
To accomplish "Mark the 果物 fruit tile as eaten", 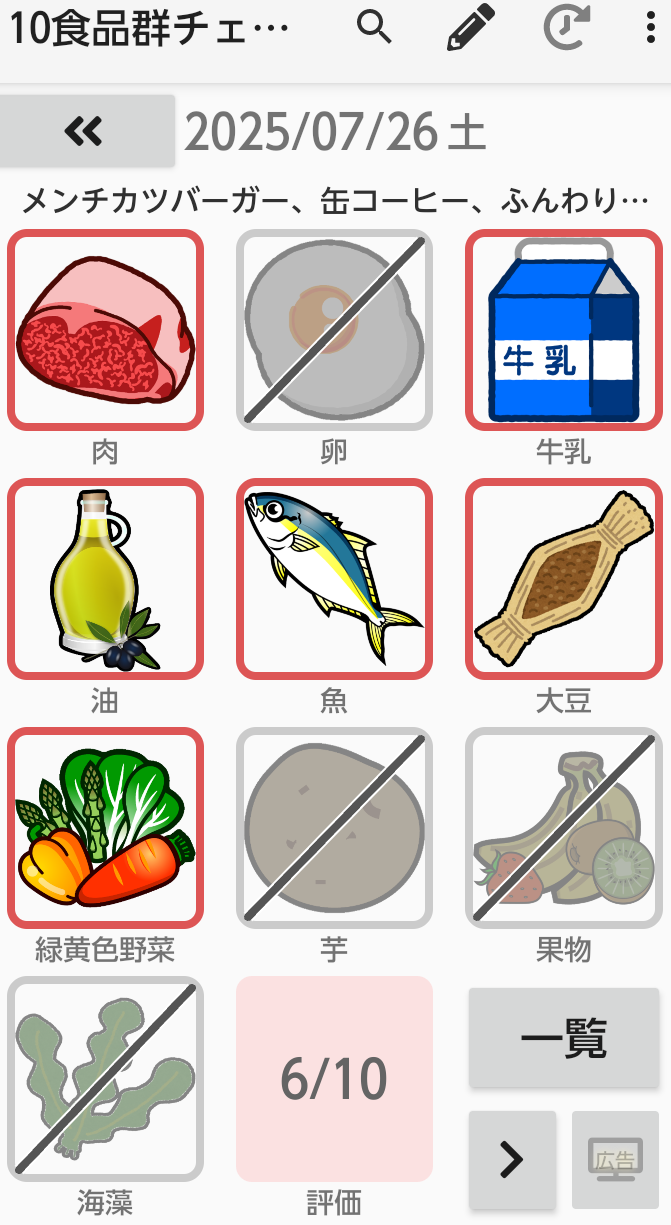I will pos(564,827).
